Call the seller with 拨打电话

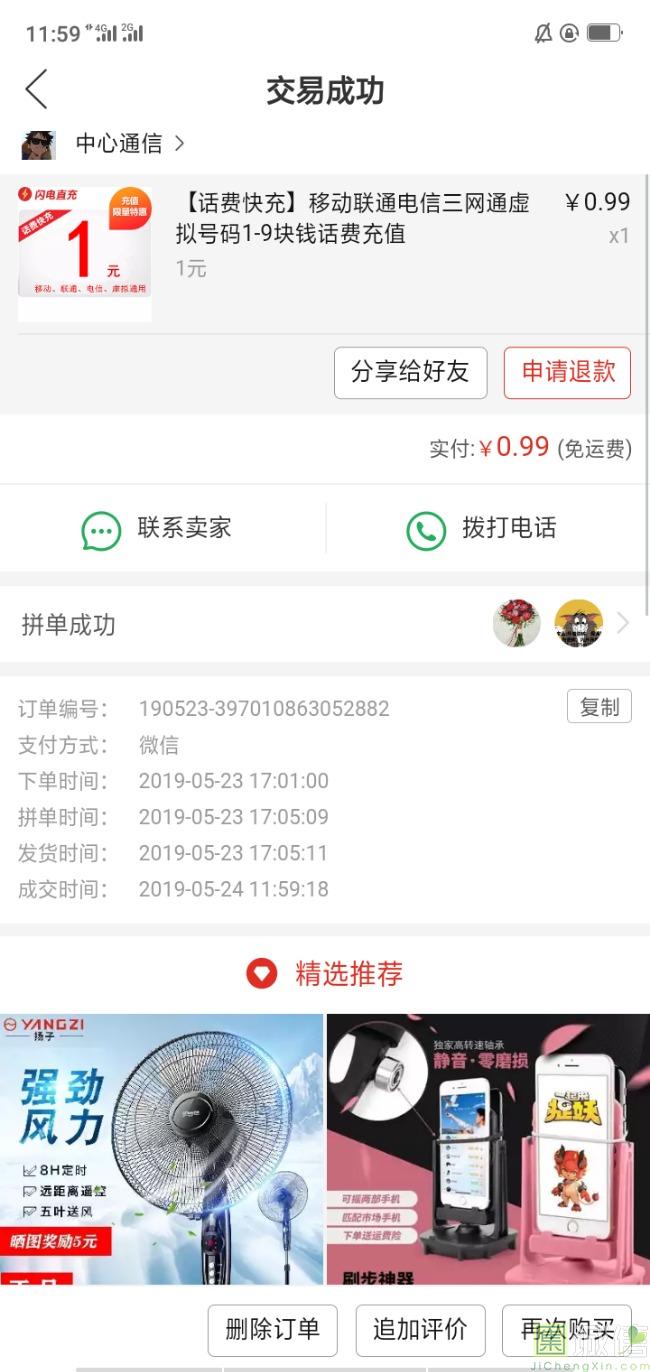point(482,529)
